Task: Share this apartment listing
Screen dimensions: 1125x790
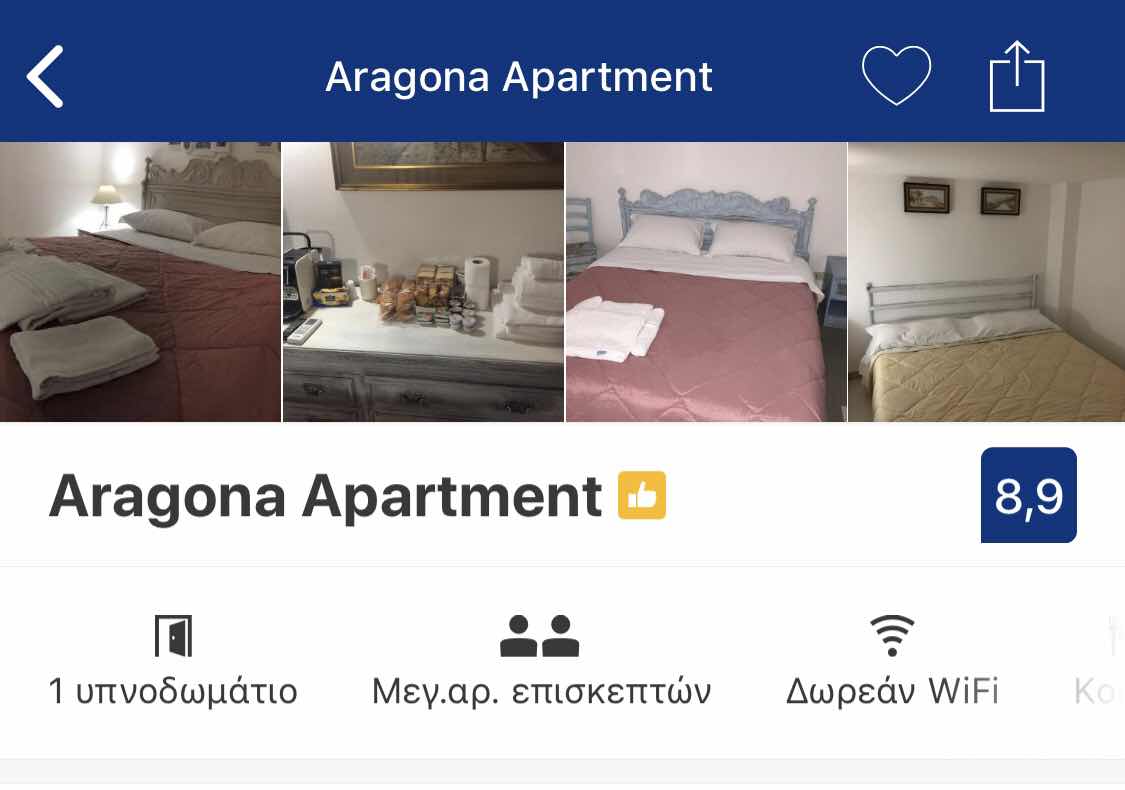Action: pyautogui.click(x=1017, y=76)
